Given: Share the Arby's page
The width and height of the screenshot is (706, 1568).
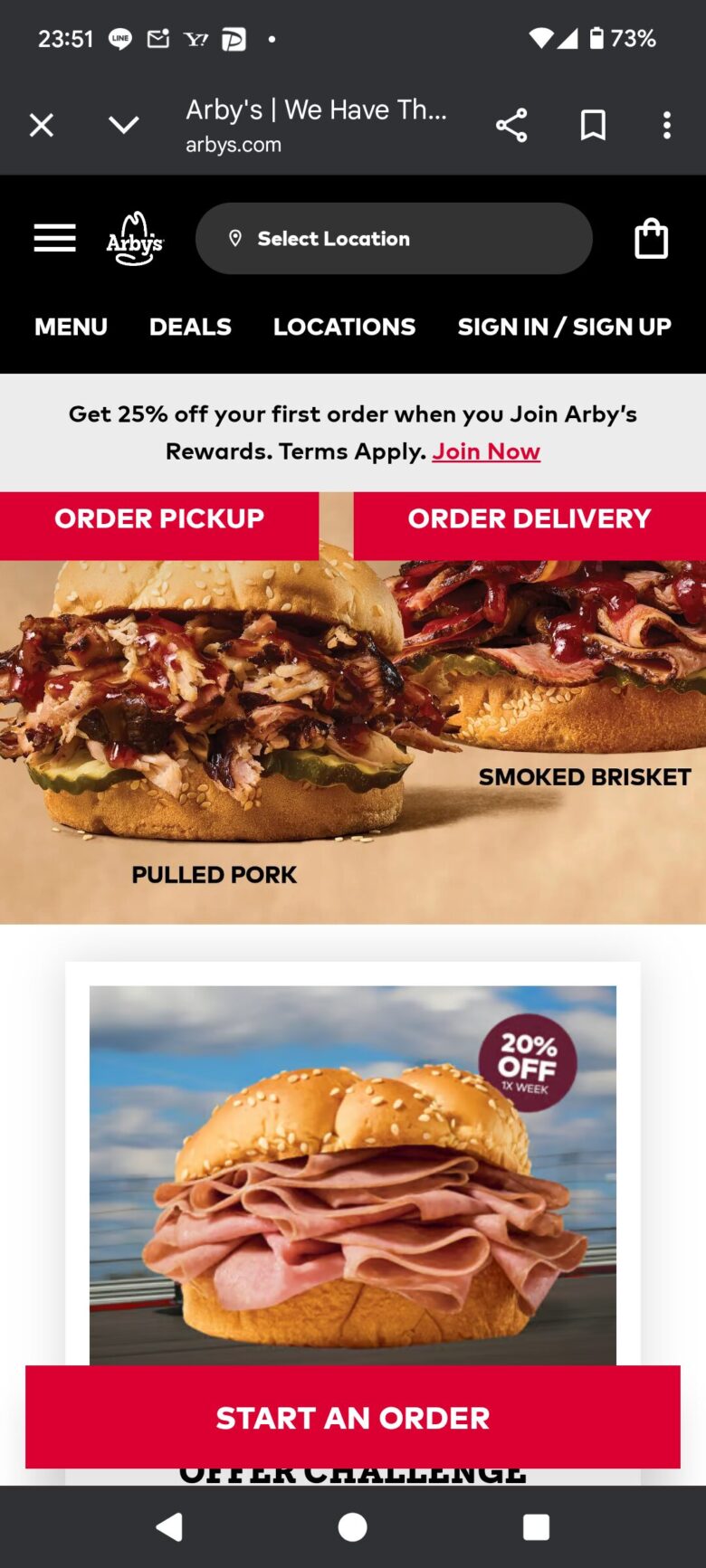Looking at the screenshot, I should (x=511, y=125).
